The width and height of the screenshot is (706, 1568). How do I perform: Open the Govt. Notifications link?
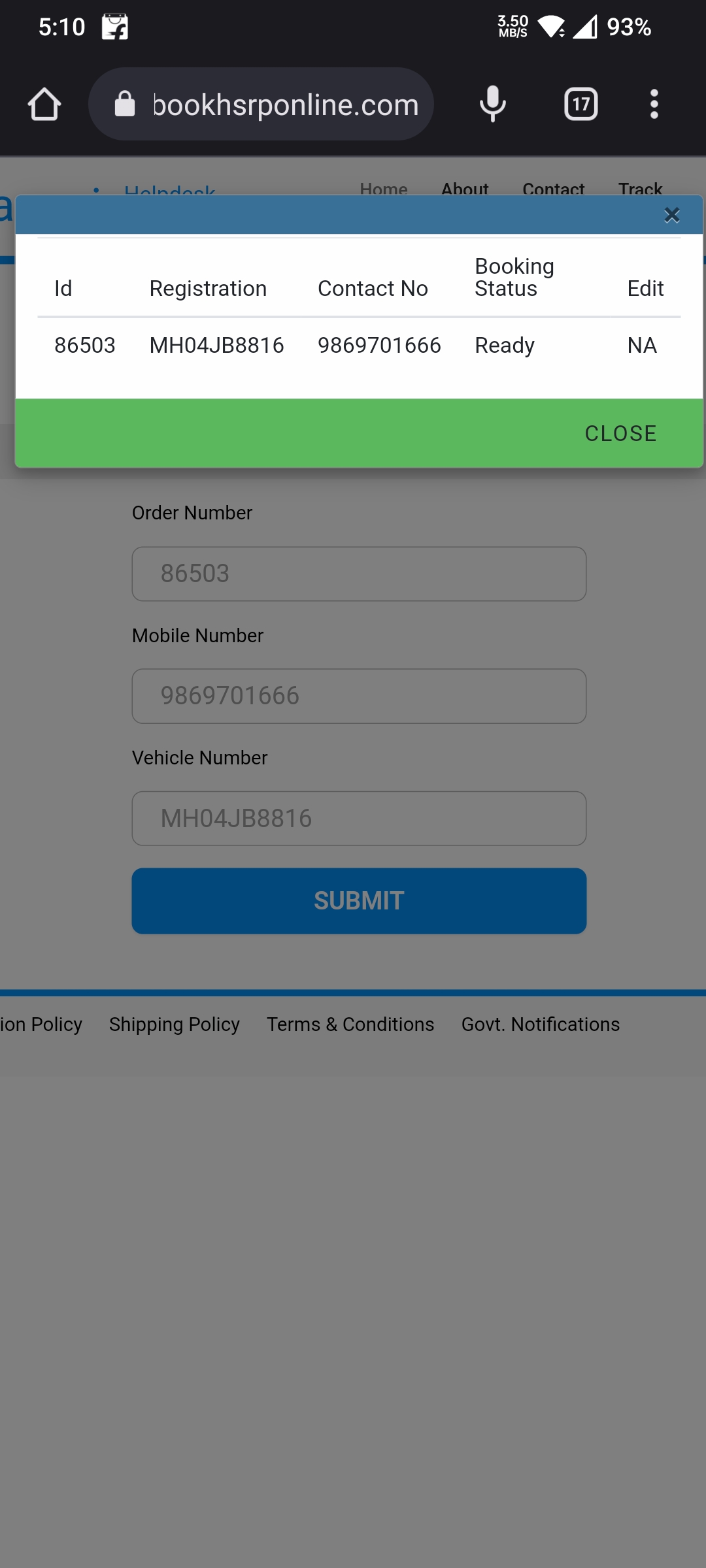540,1024
